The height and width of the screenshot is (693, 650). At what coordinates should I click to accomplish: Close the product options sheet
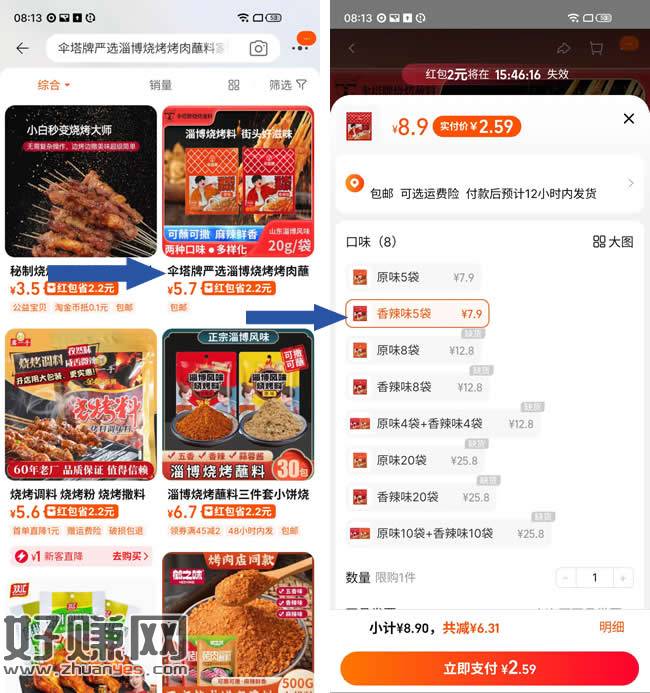click(x=628, y=118)
